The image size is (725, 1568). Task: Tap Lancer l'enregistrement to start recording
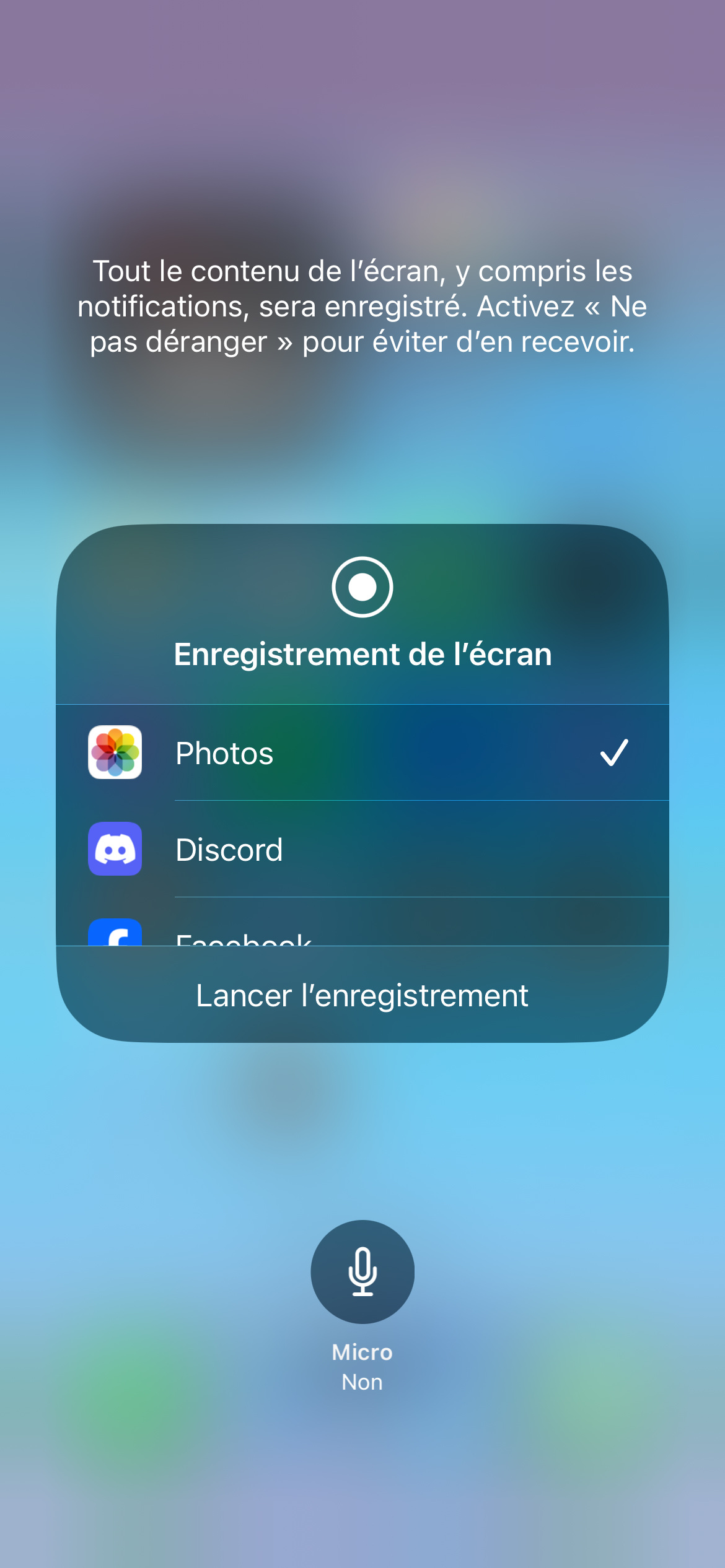[x=362, y=996]
